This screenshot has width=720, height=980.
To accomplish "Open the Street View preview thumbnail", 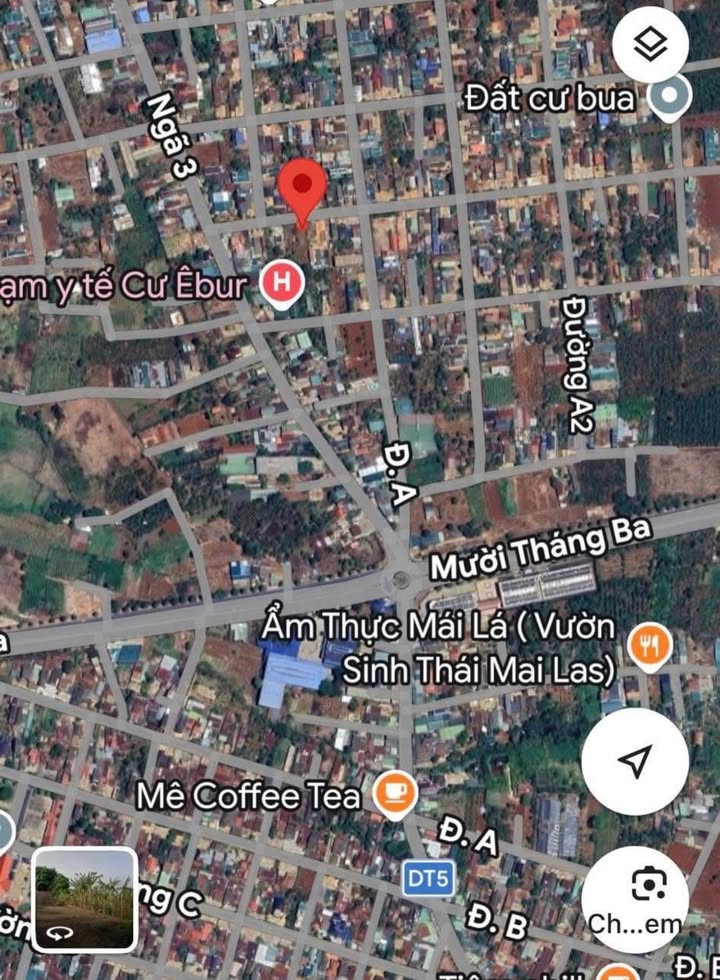I will pos(84,898).
